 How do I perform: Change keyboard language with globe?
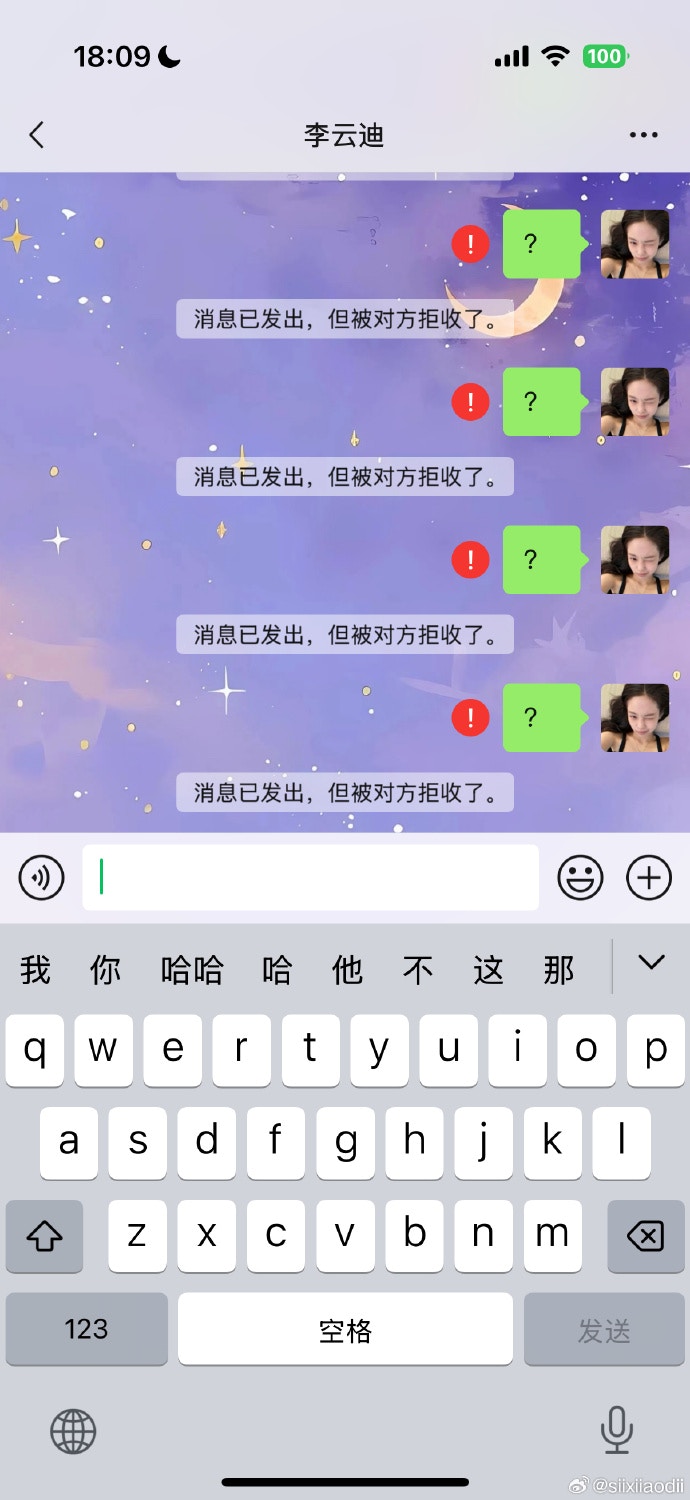click(x=73, y=1431)
